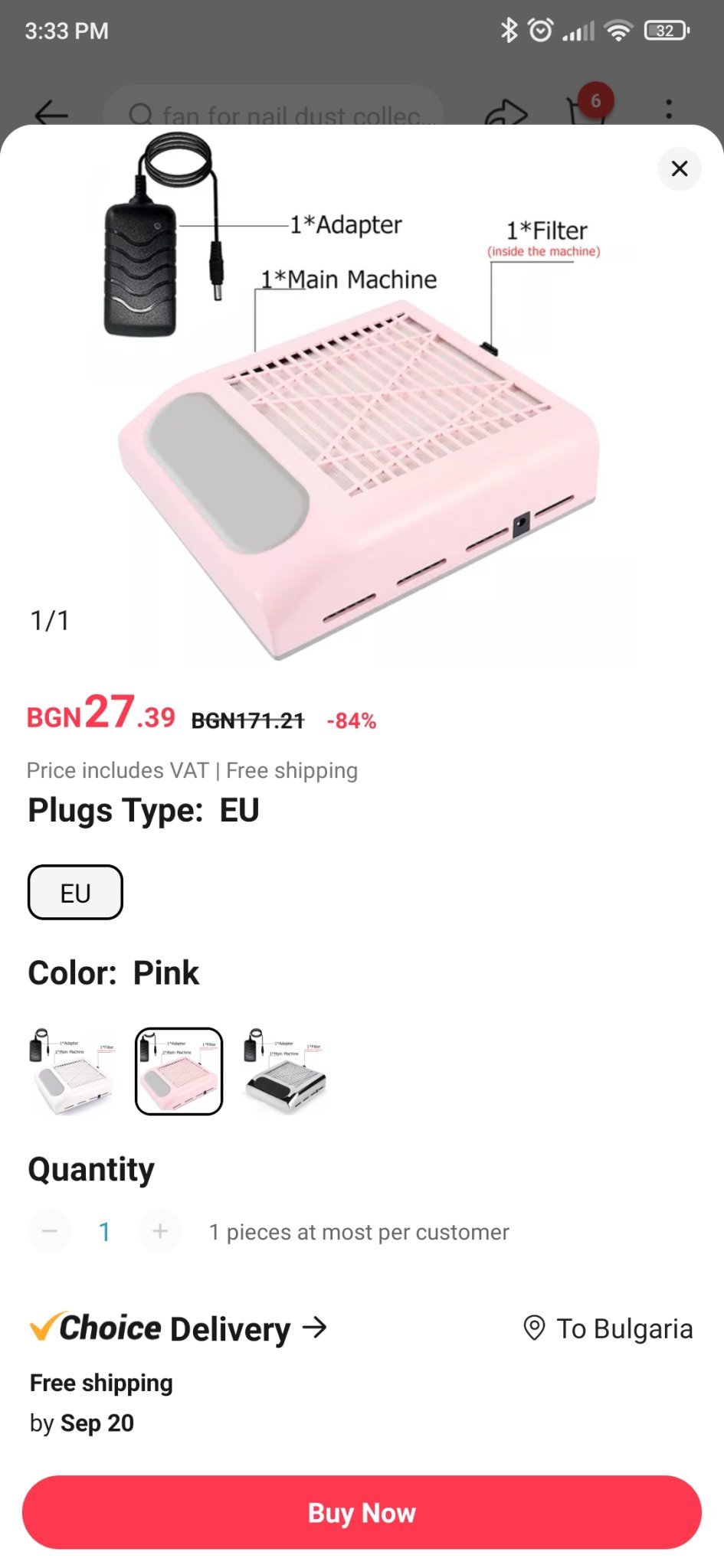
Task: Choose the white color variant
Action: pos(72,1071)
